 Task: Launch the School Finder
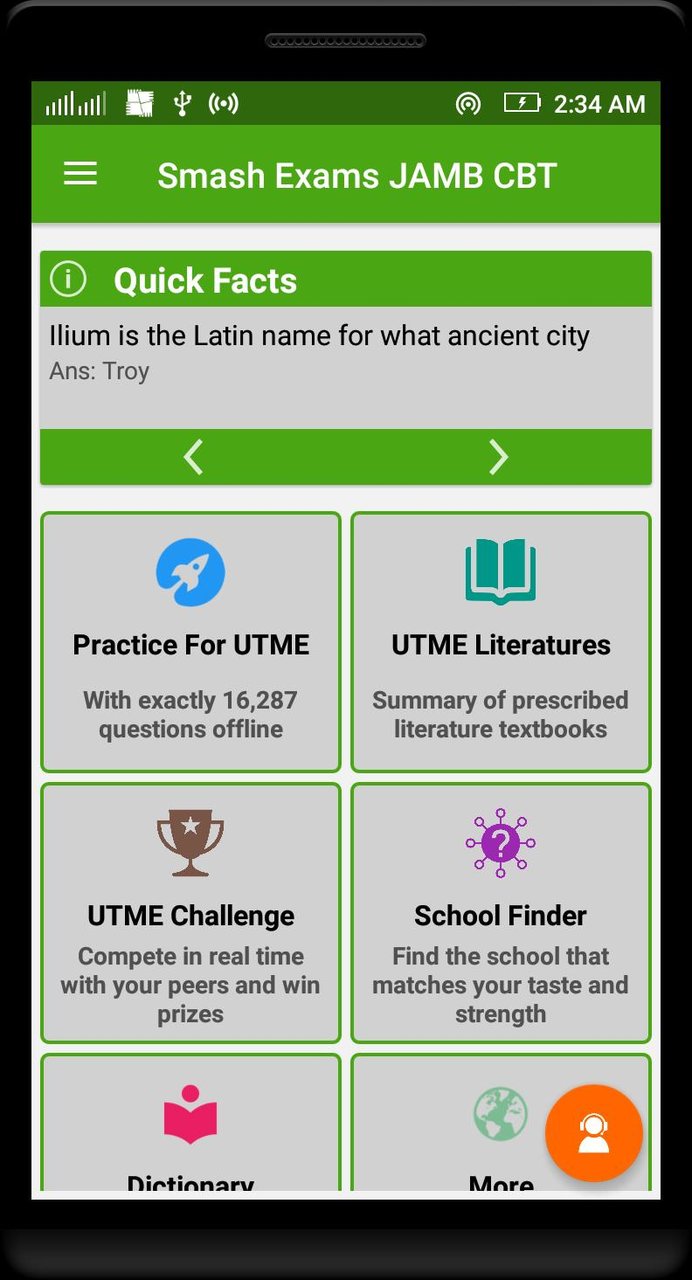[500, 912]
